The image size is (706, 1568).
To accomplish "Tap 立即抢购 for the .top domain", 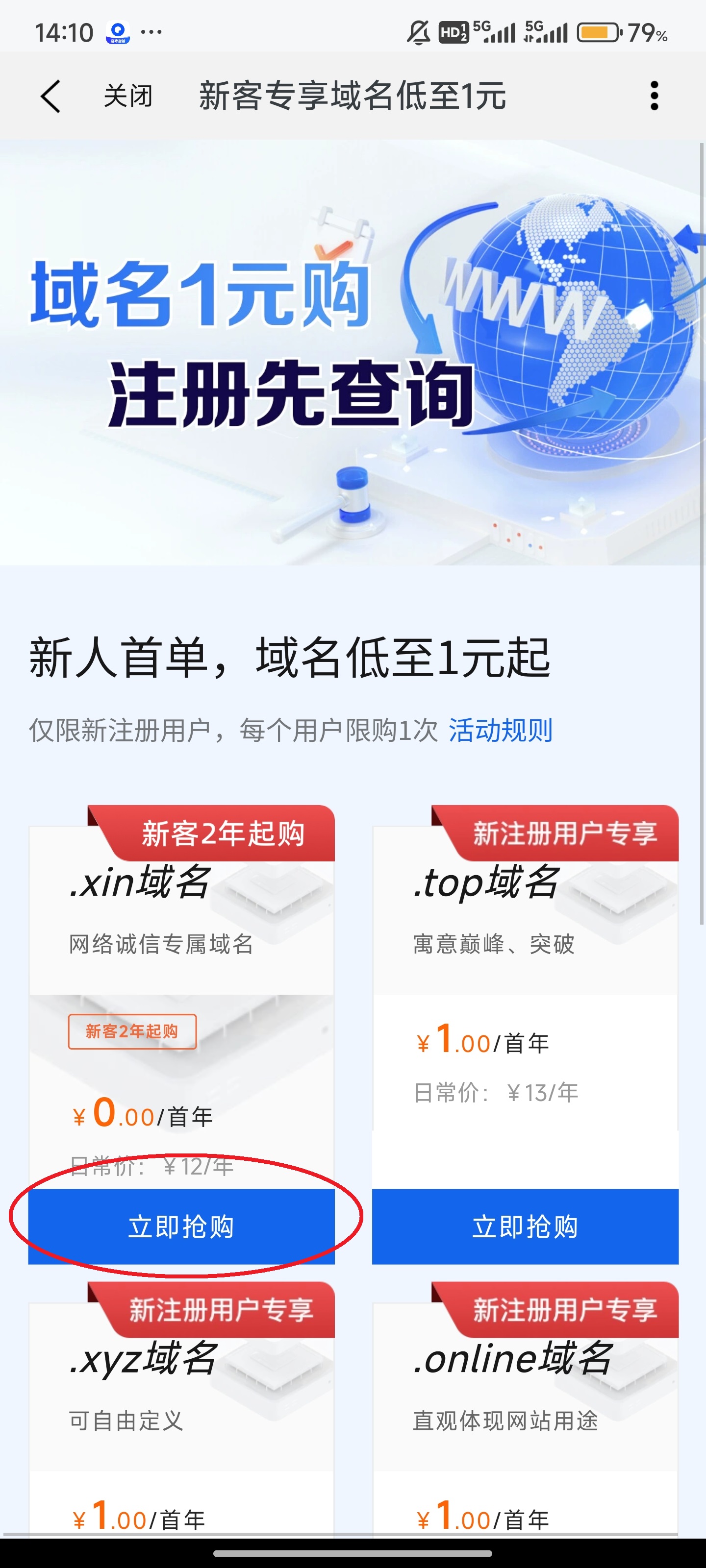I will point(525,1226).
